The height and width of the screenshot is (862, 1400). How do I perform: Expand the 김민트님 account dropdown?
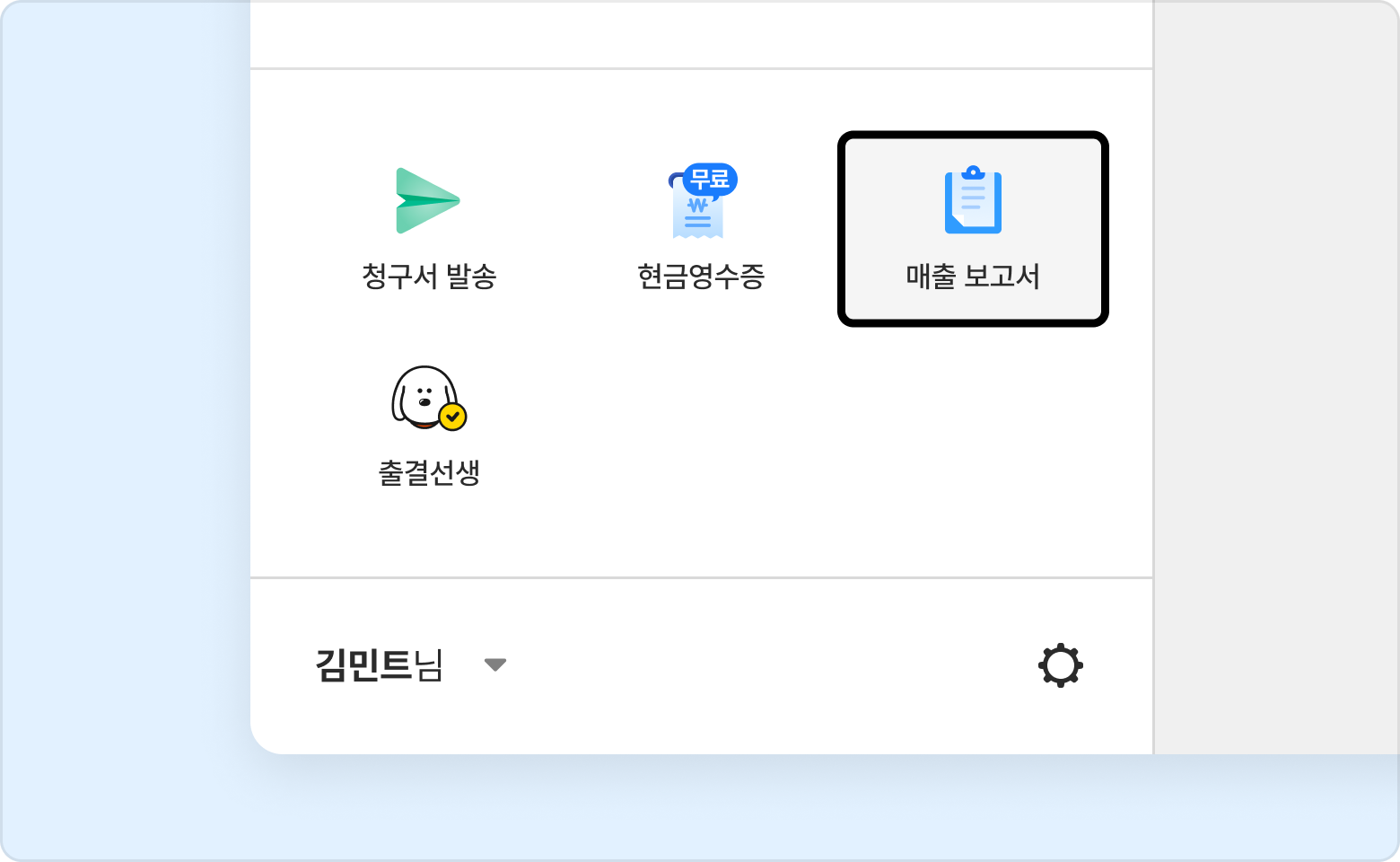pos(494,664)
